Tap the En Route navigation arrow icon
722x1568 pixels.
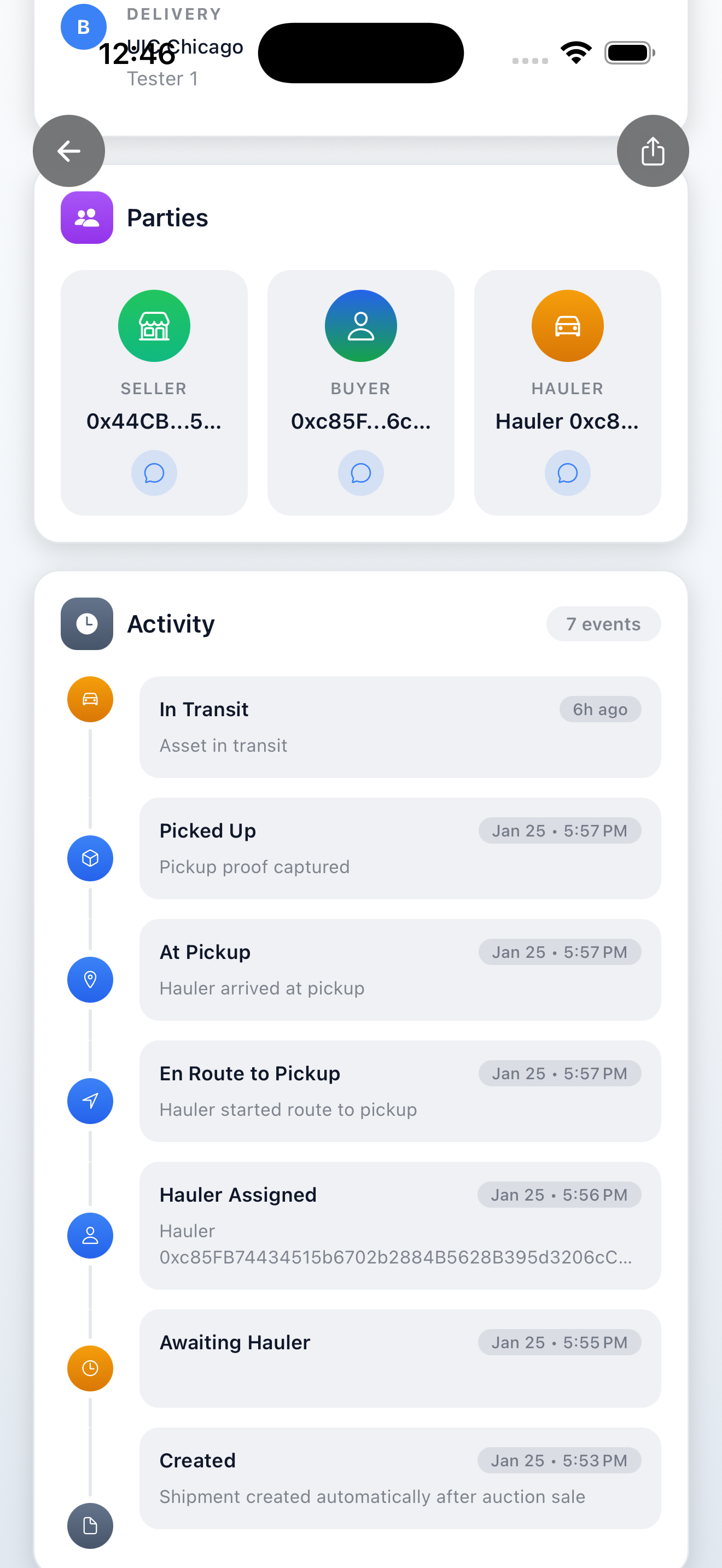pos(90,1101)
